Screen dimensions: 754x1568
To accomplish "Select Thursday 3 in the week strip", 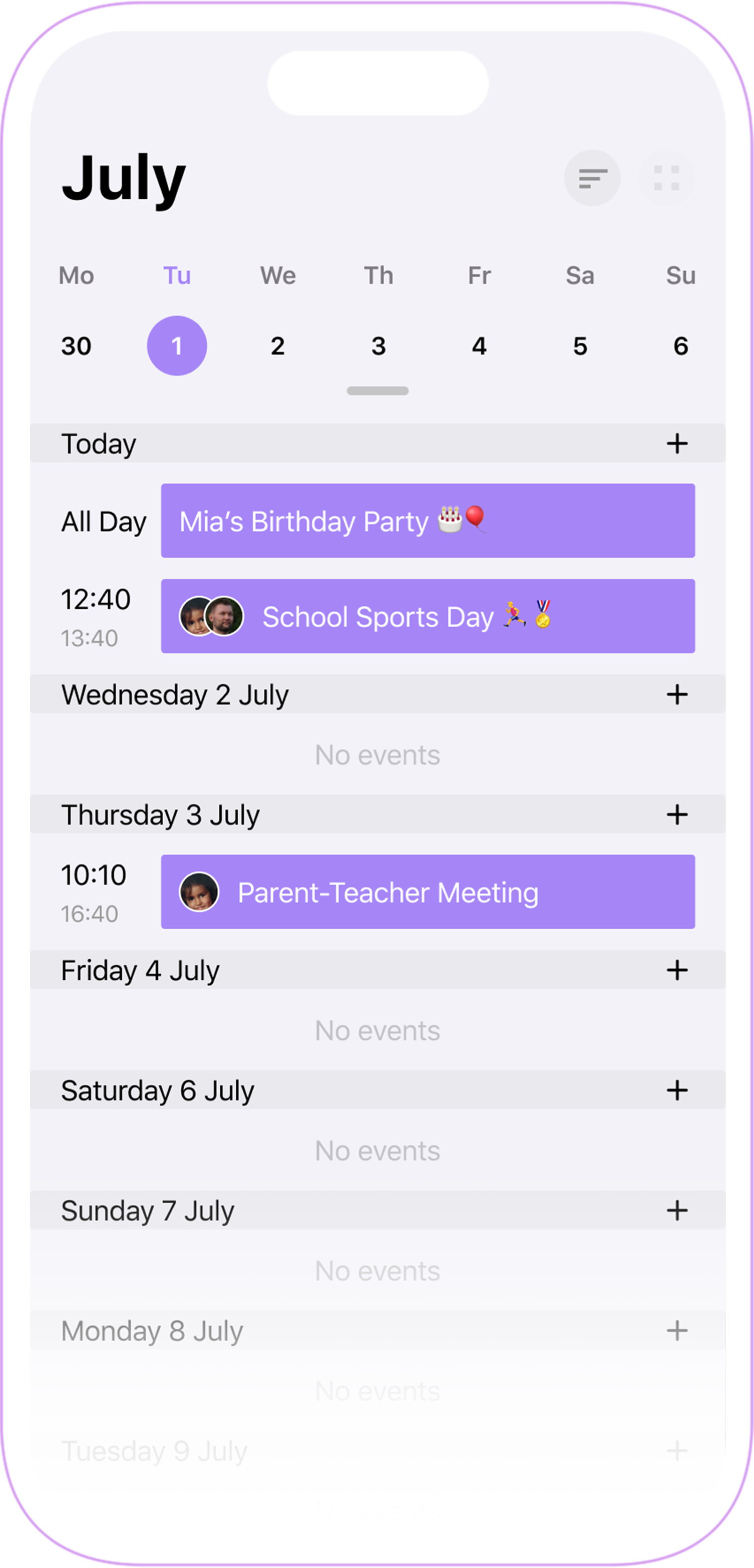I will tap(379, 346).
